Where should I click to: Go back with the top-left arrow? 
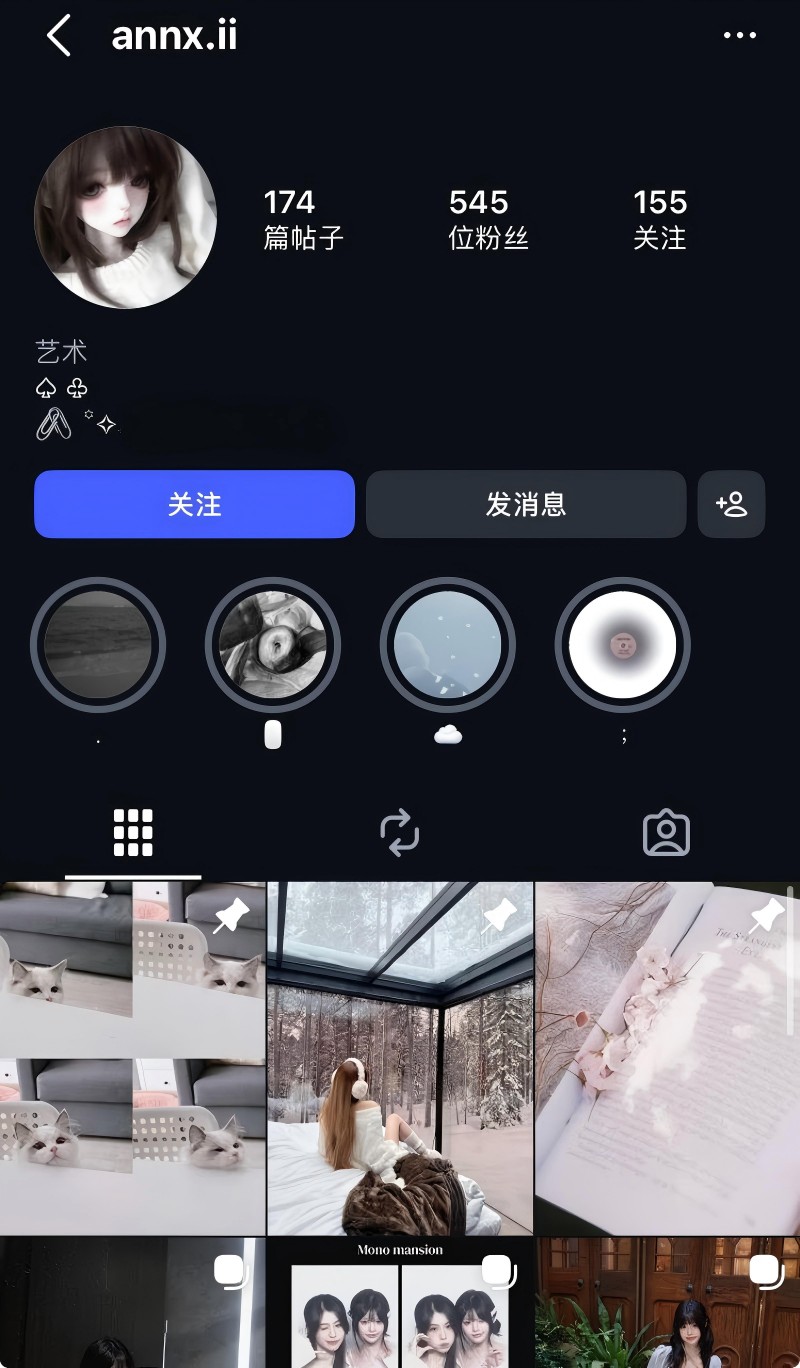tap(58, 36)
